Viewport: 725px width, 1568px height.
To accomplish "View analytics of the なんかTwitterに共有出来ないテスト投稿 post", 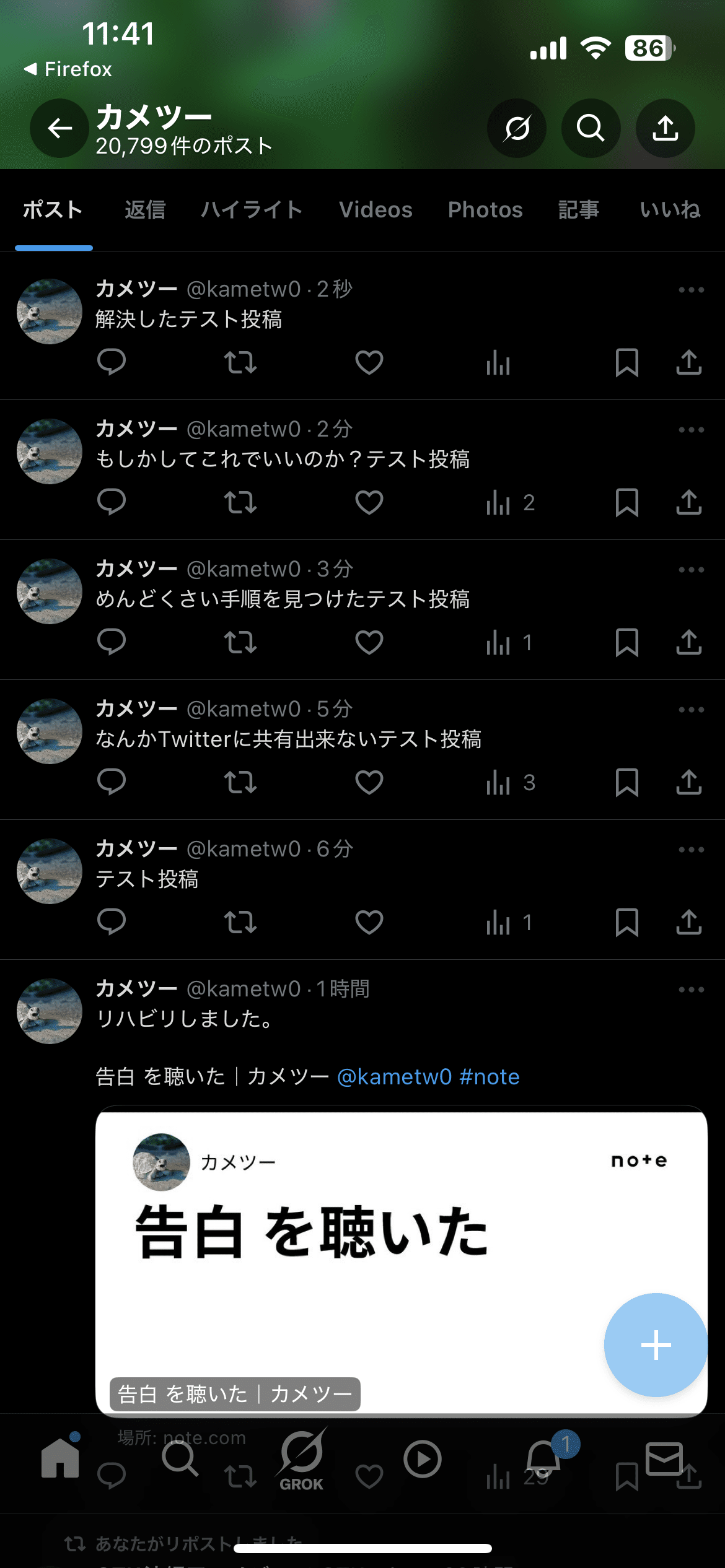I will pos(499,783).
